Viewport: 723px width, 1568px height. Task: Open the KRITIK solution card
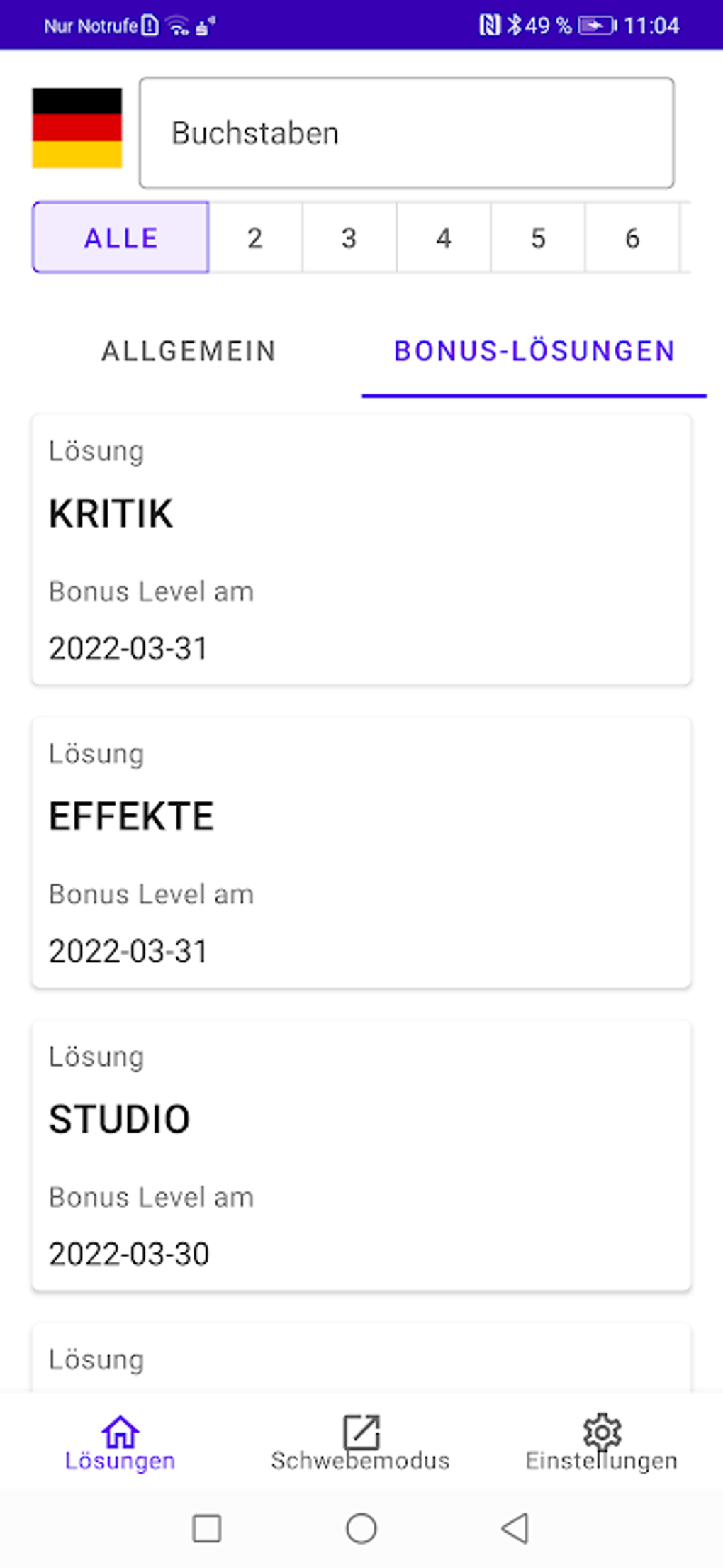click(361, 550)
